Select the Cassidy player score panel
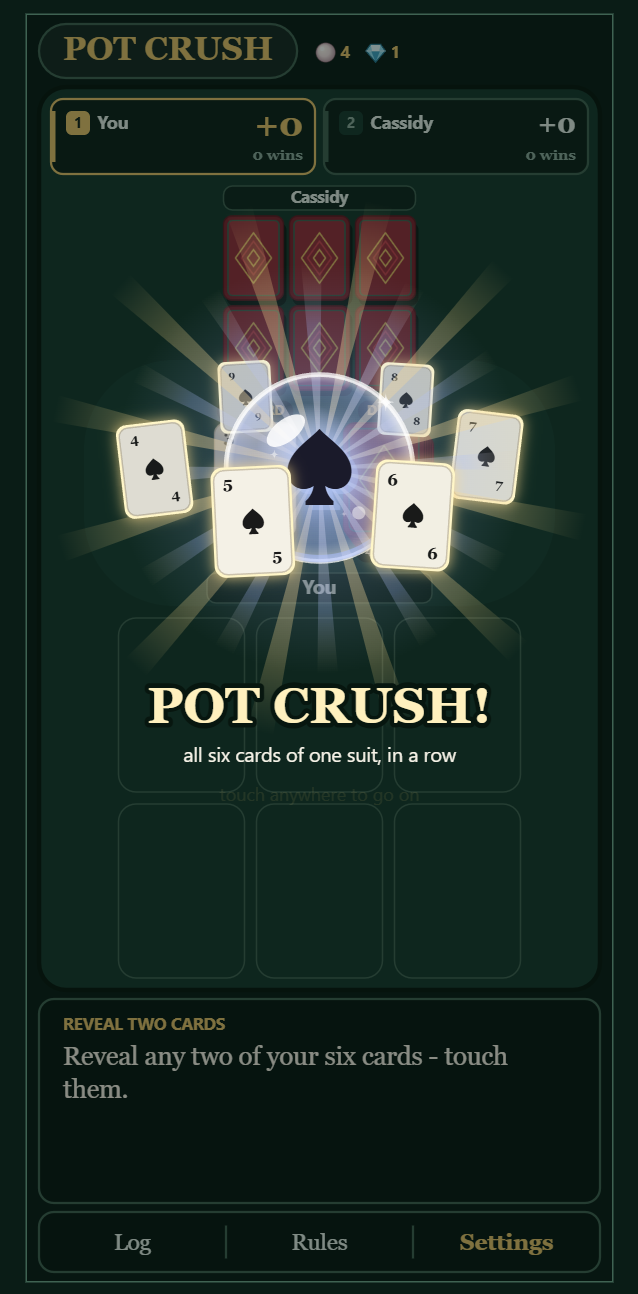 click(x=456, y=136)
